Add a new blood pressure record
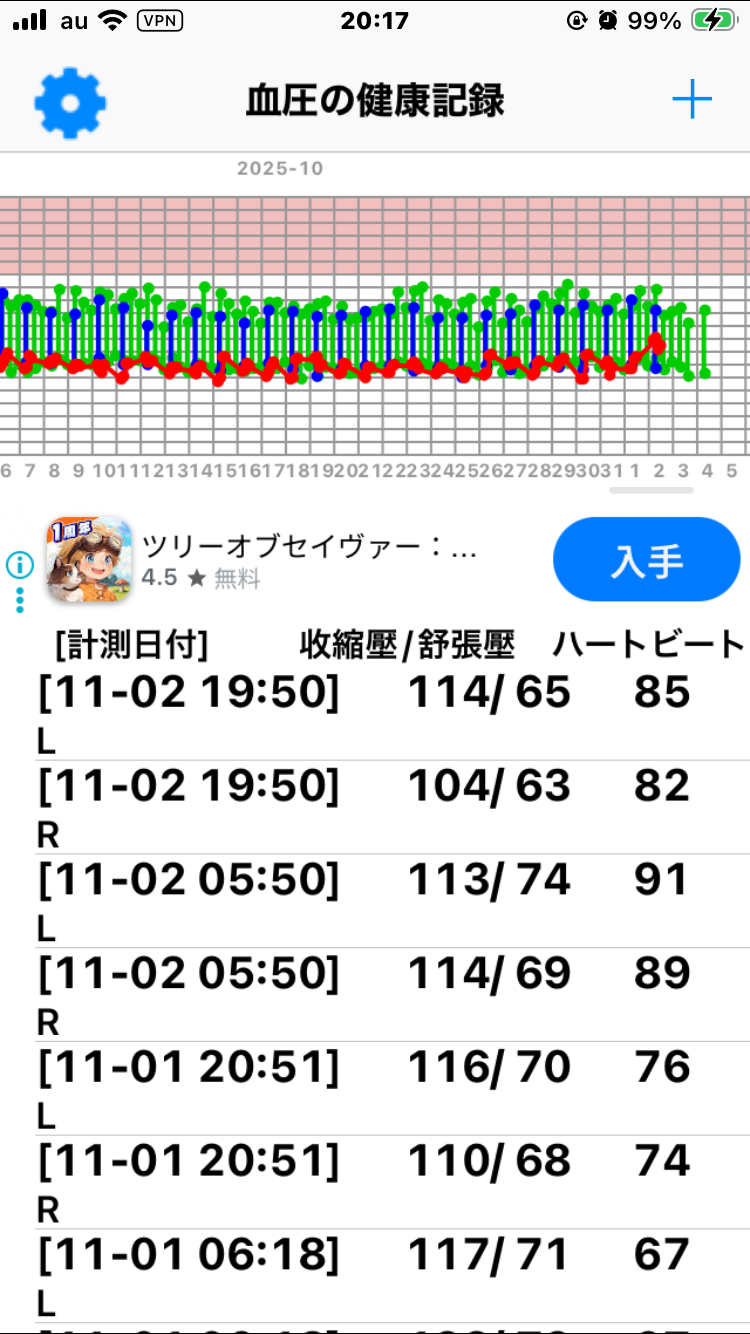 (691, 100)
